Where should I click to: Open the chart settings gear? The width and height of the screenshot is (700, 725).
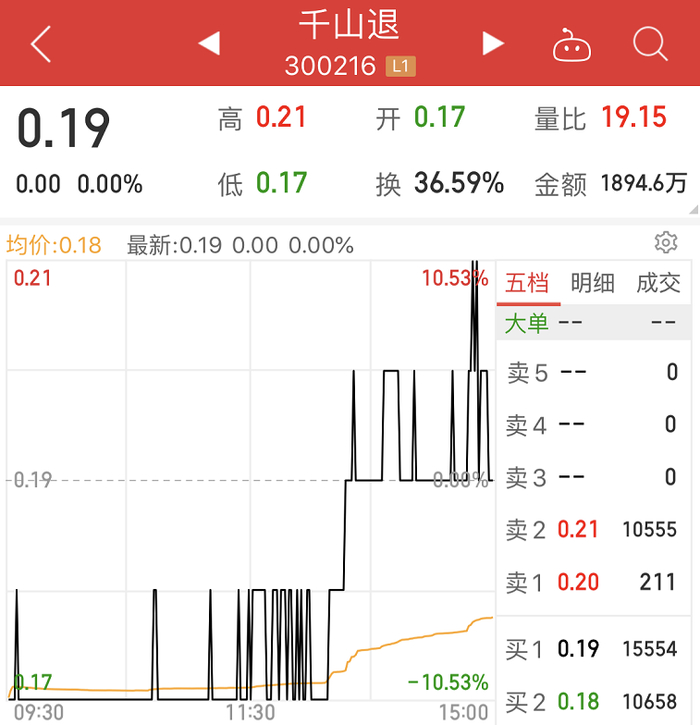[x=666, y=243]
